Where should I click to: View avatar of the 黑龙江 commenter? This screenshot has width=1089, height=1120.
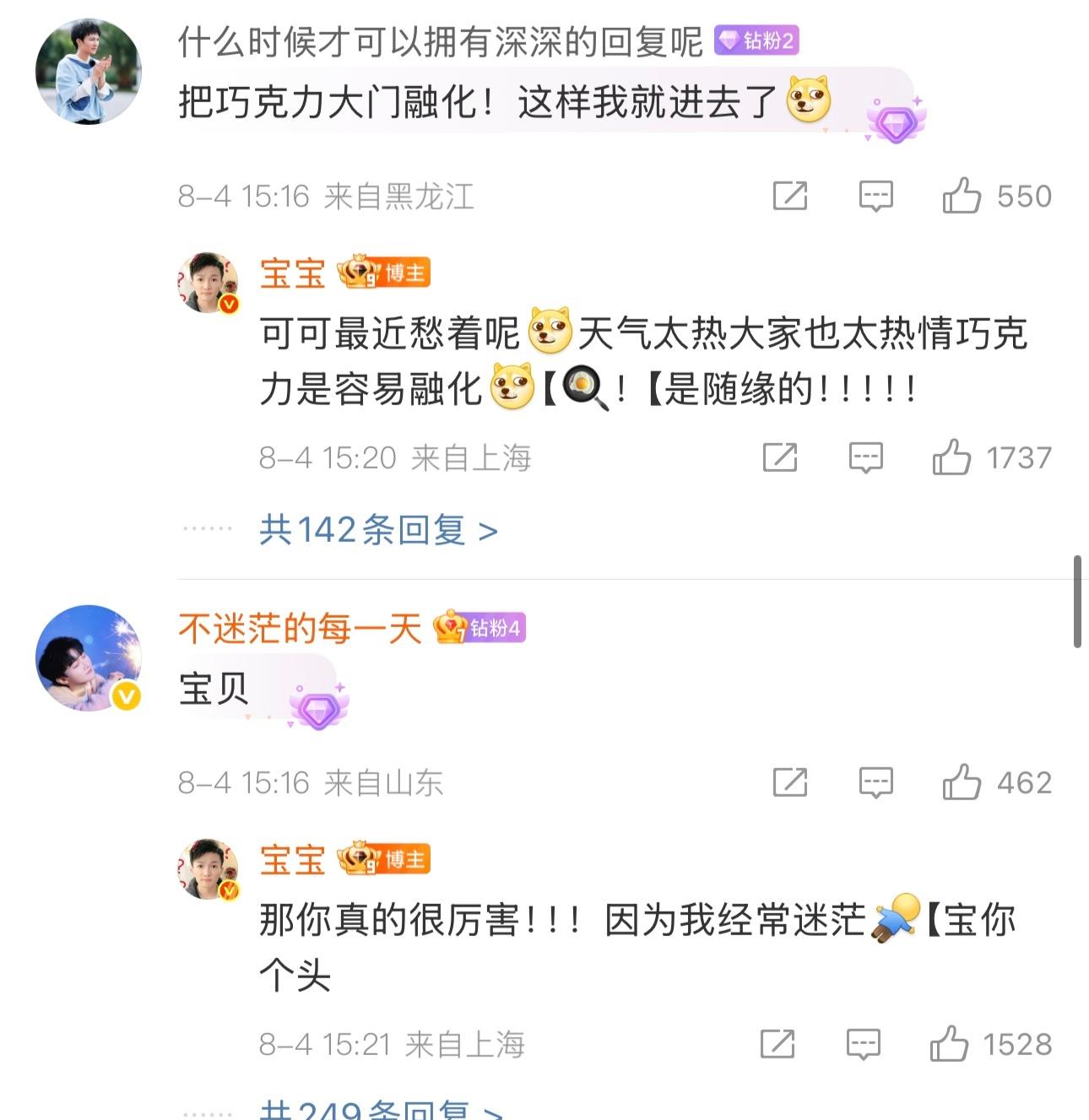88,71
